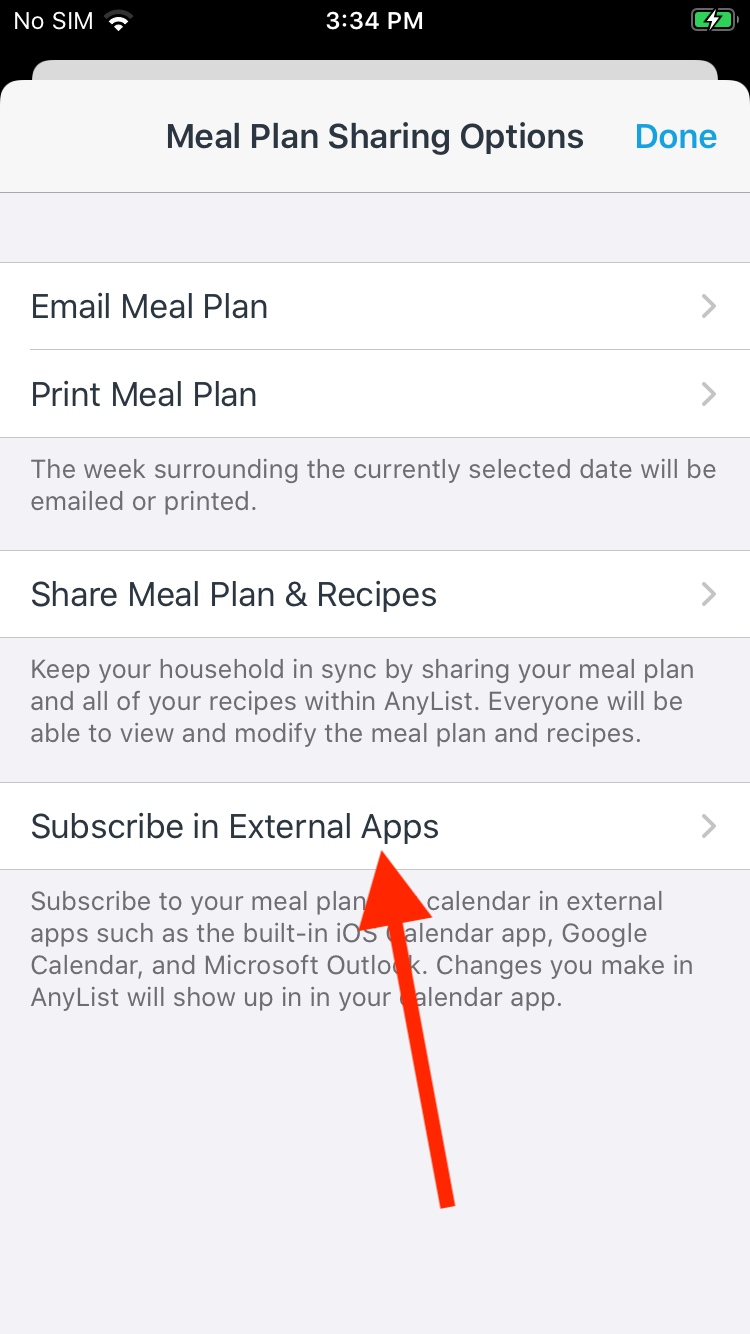
Task: Open Print Meal Plan
Action: pos(374,394)
